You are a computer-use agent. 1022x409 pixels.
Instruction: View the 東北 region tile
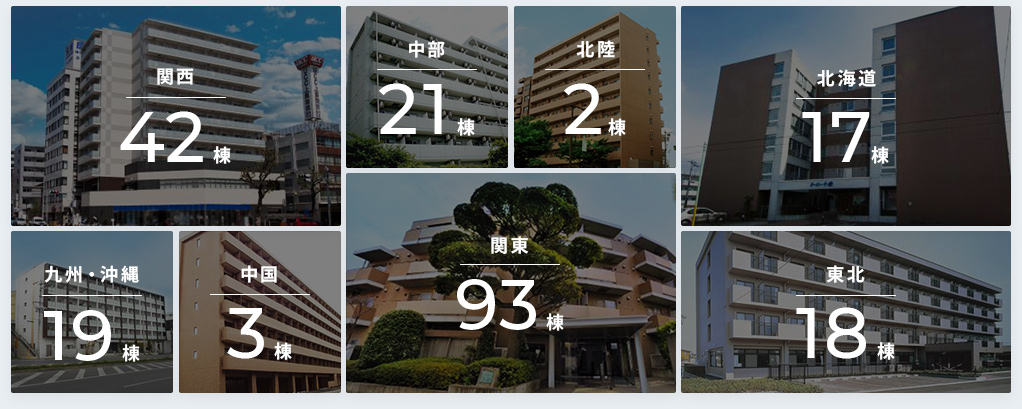click(845, 312)
